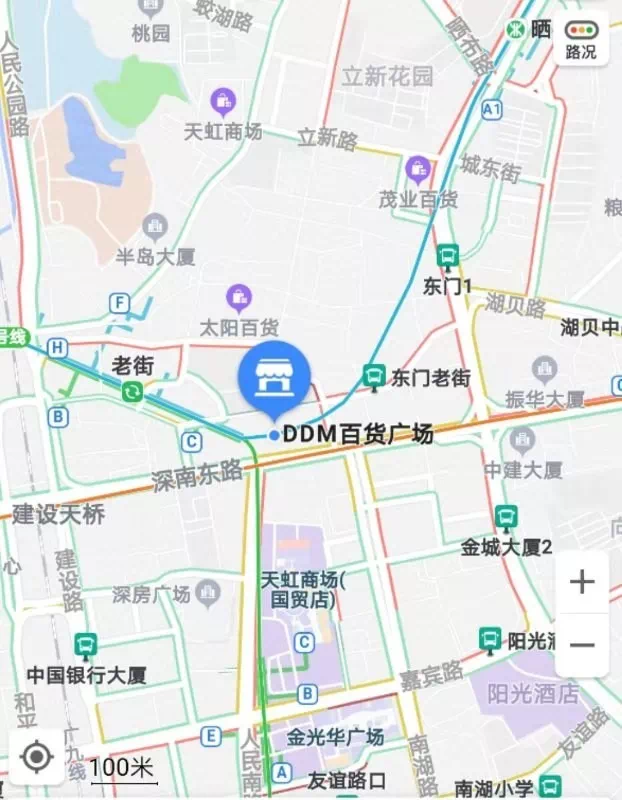Open the 金城大厦2 bus stop
This screenshot has height=800, width=622.
click(506, 517)
